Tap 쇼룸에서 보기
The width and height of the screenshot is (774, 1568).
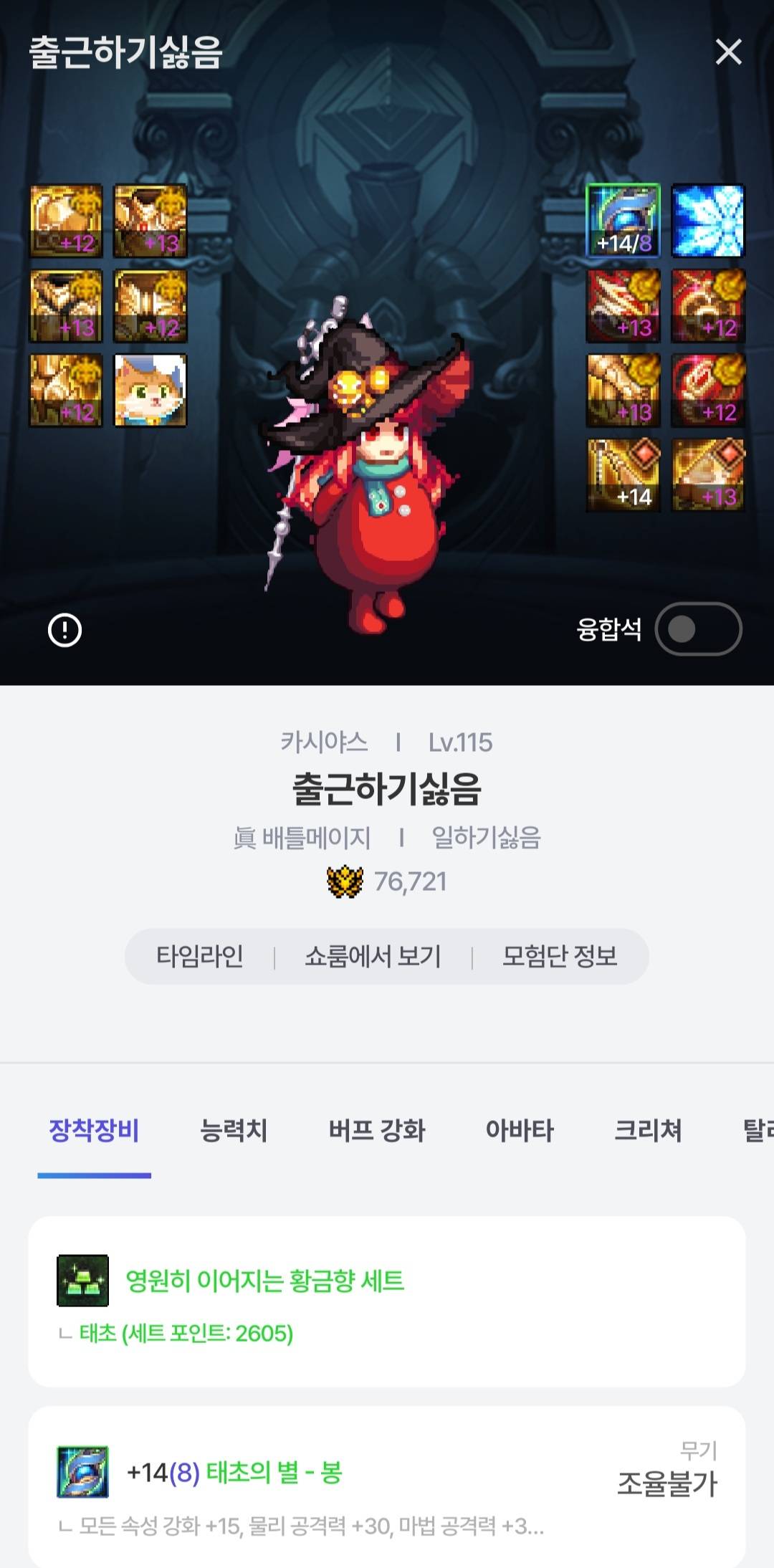(373, 956)
